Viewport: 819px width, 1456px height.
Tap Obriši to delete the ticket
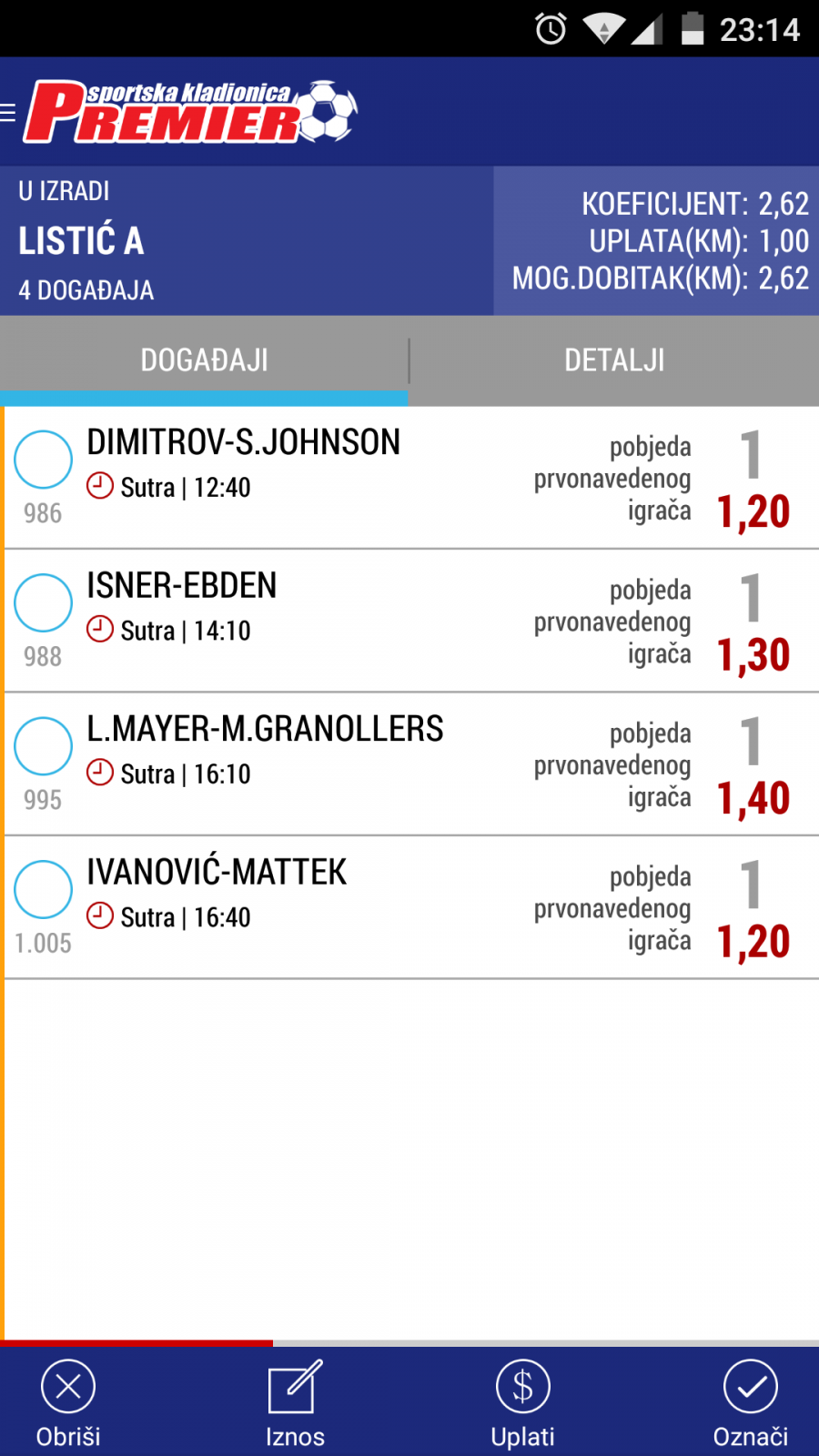point(68,1402)
